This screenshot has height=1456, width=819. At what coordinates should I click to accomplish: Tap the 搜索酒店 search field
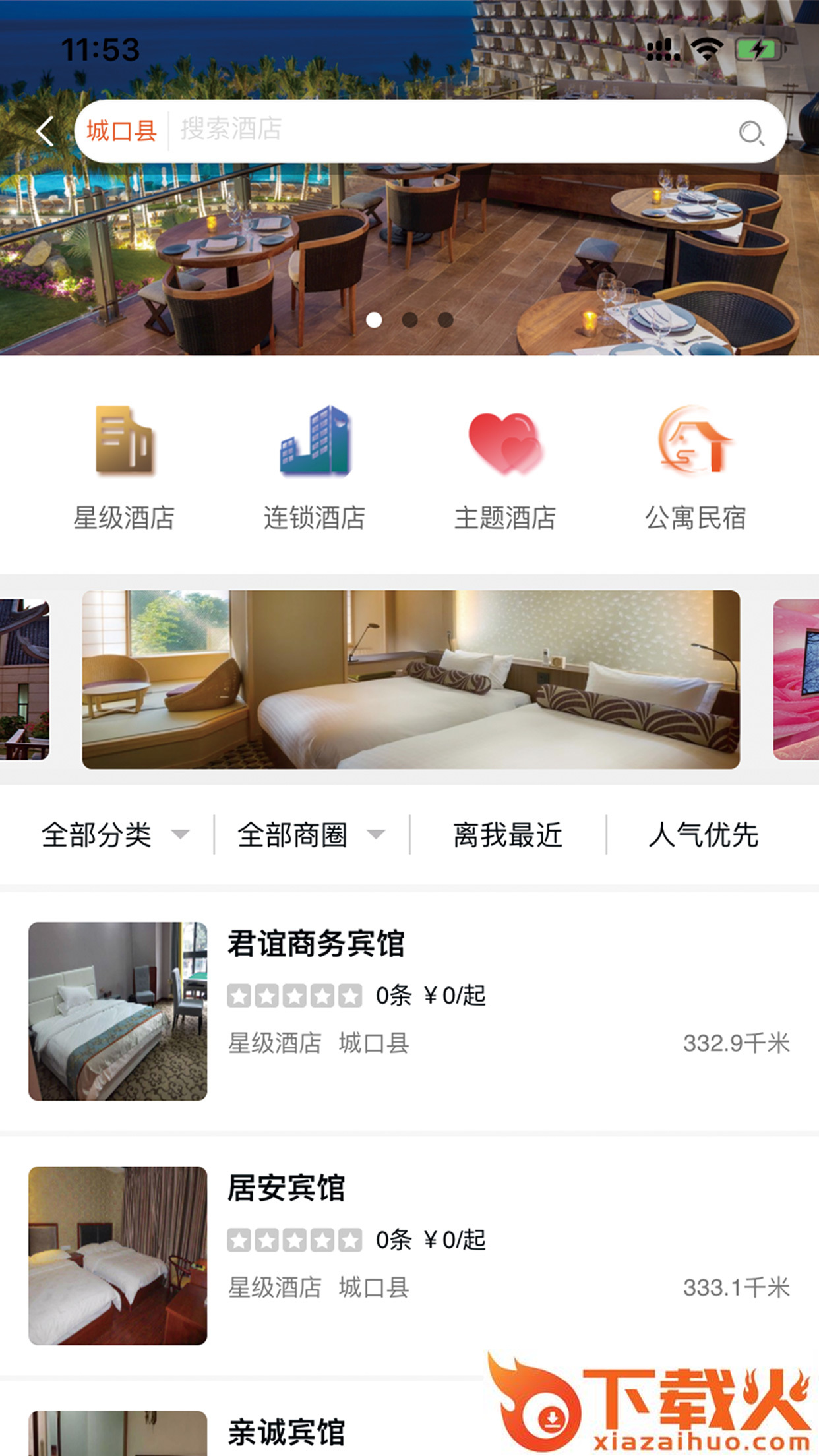448,130
